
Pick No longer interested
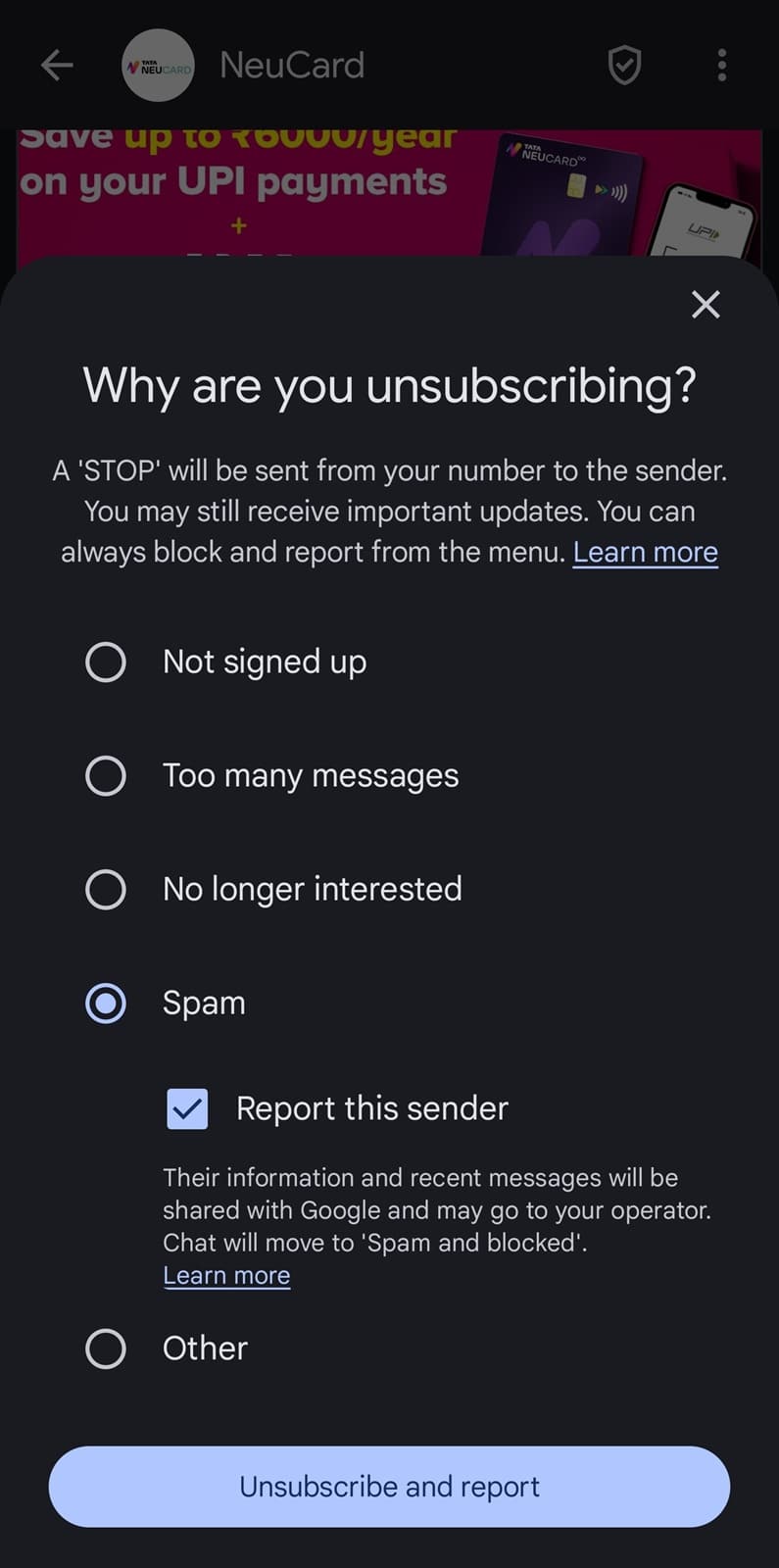(x=106, y=890)
